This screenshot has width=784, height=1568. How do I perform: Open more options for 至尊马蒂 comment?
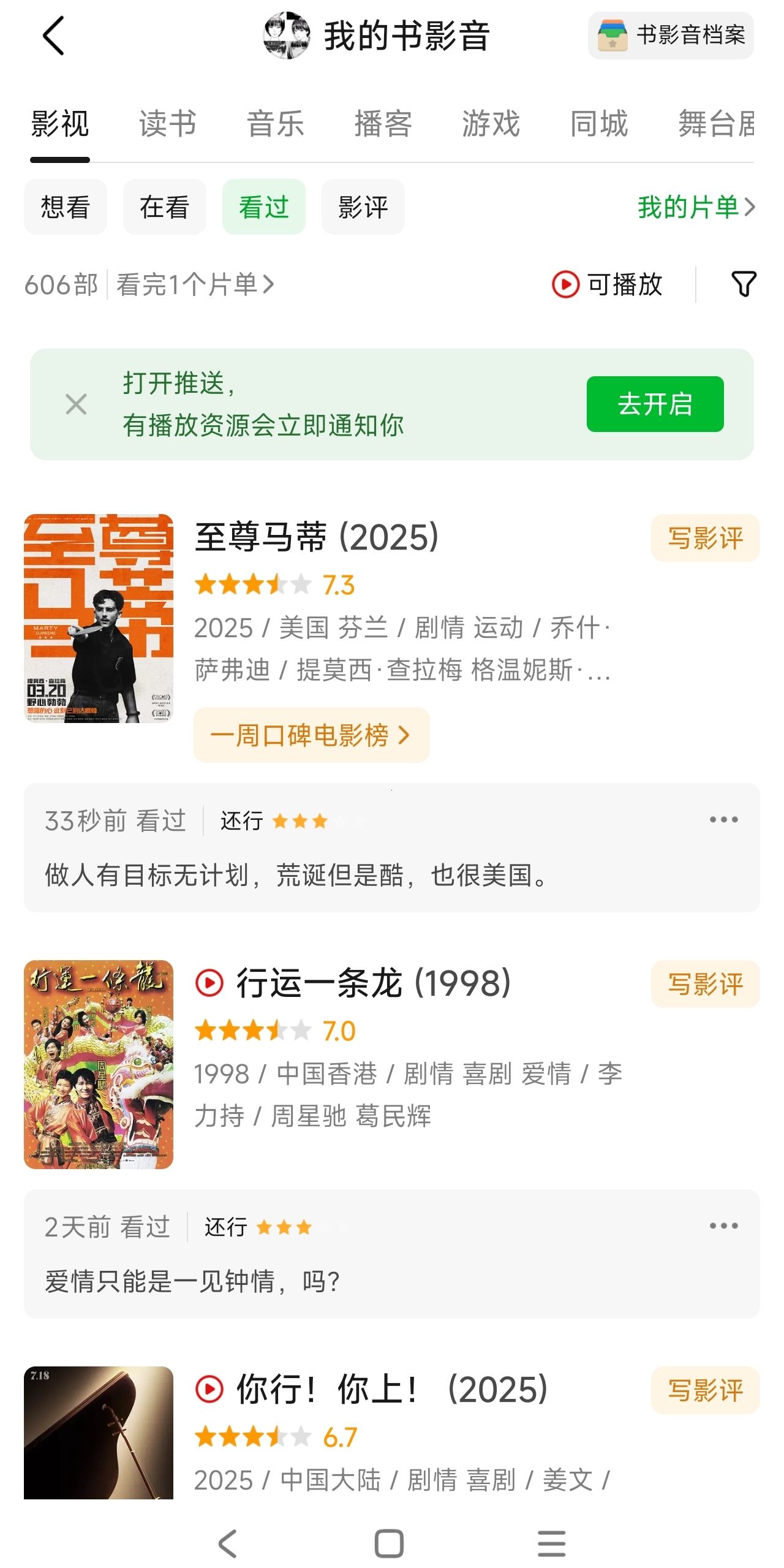[723, 820]
